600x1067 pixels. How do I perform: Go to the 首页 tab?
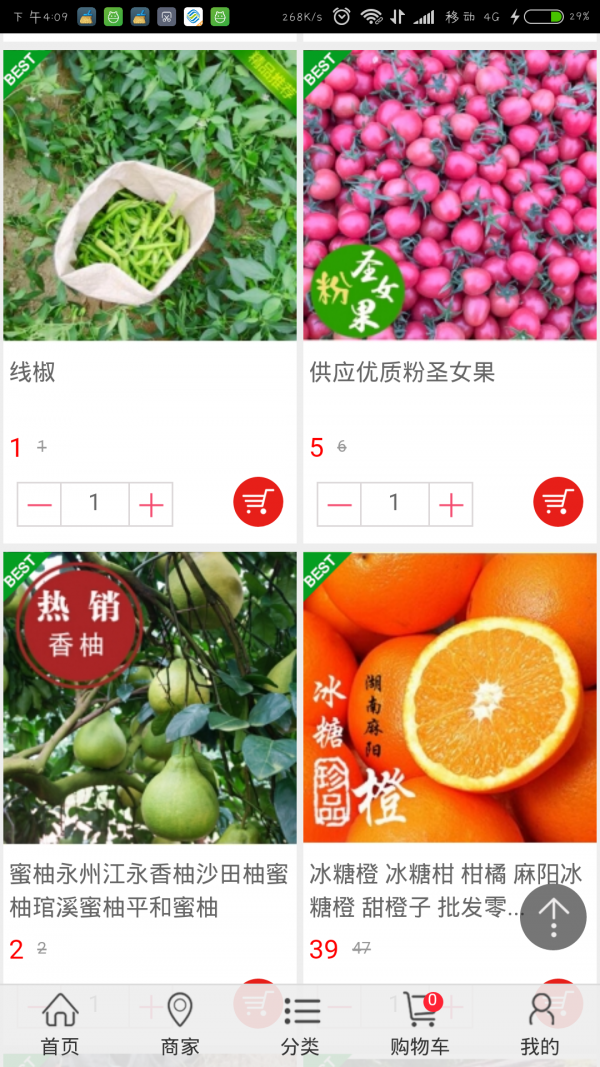point(60,1025)
